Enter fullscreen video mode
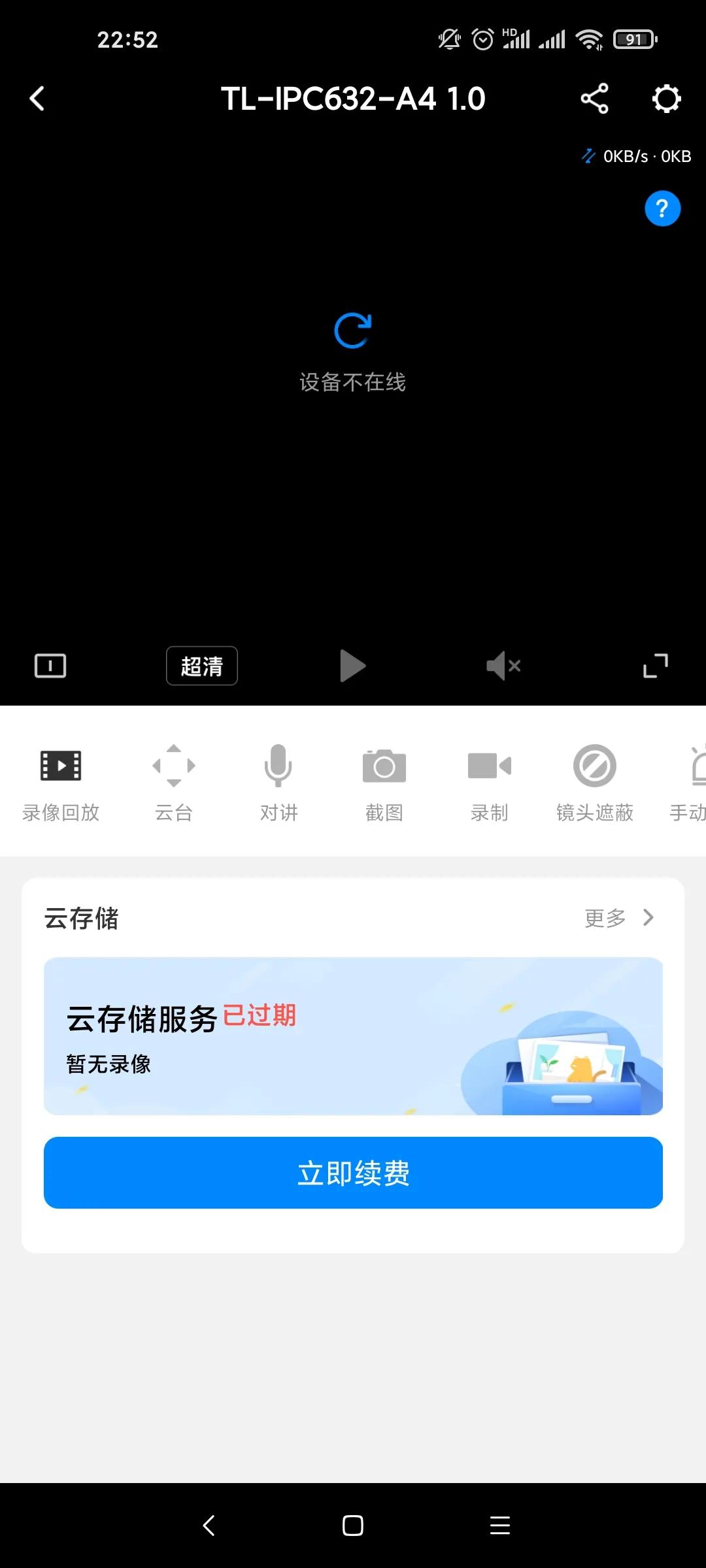The image size is (706, 1568). coord(656,665)
